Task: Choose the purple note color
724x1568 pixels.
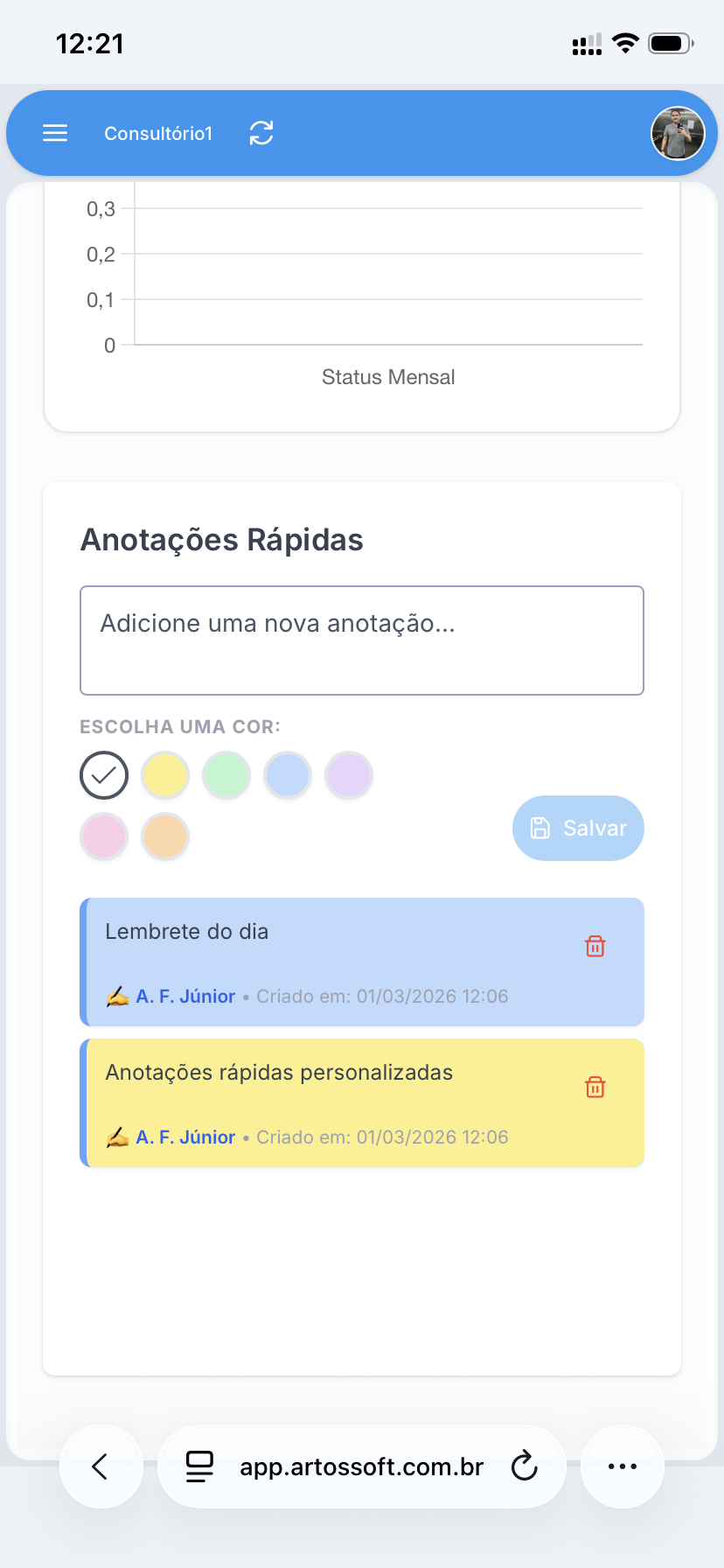Action: coord(349,775)
